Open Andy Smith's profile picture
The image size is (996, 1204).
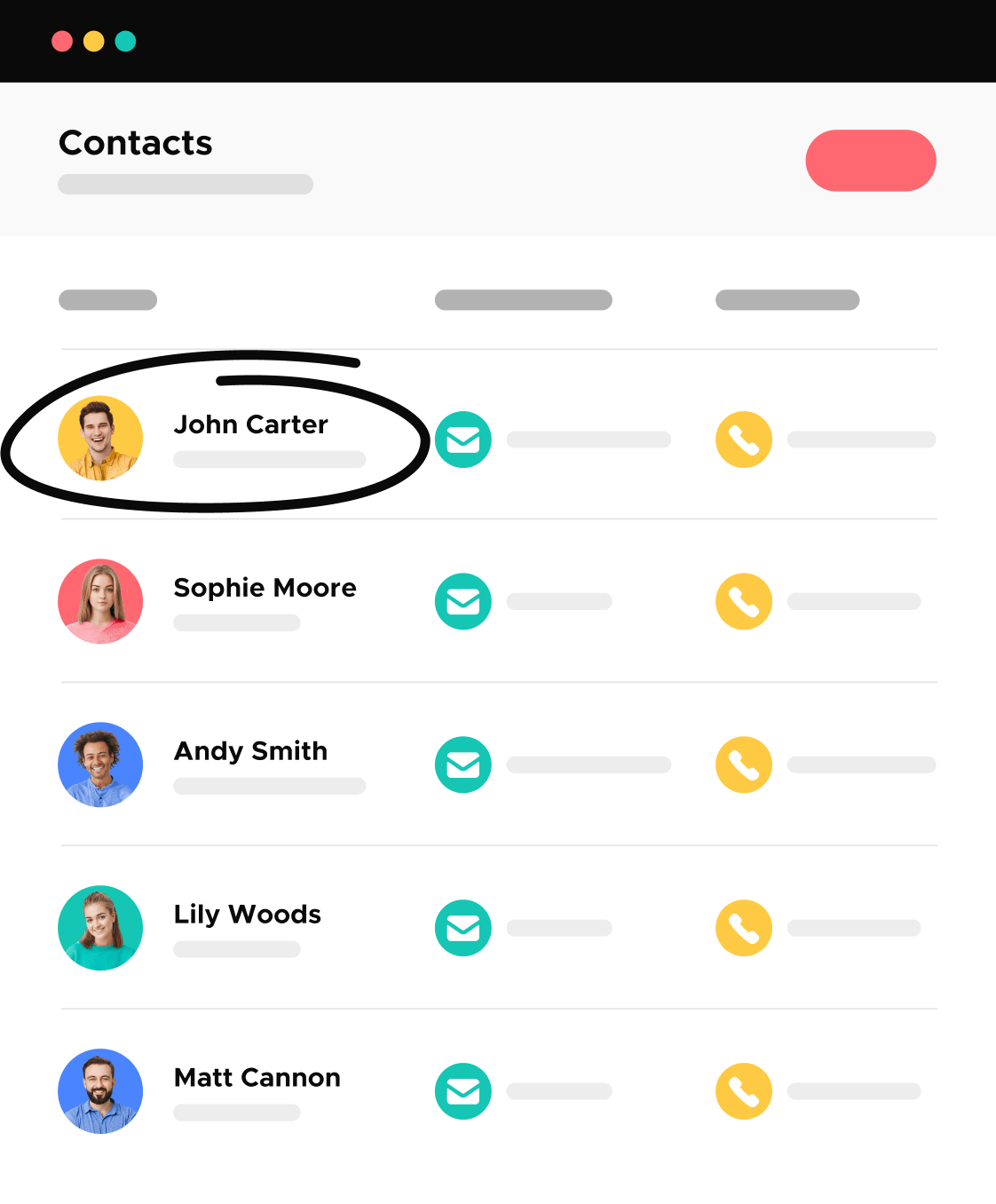[x=100, y=764]
